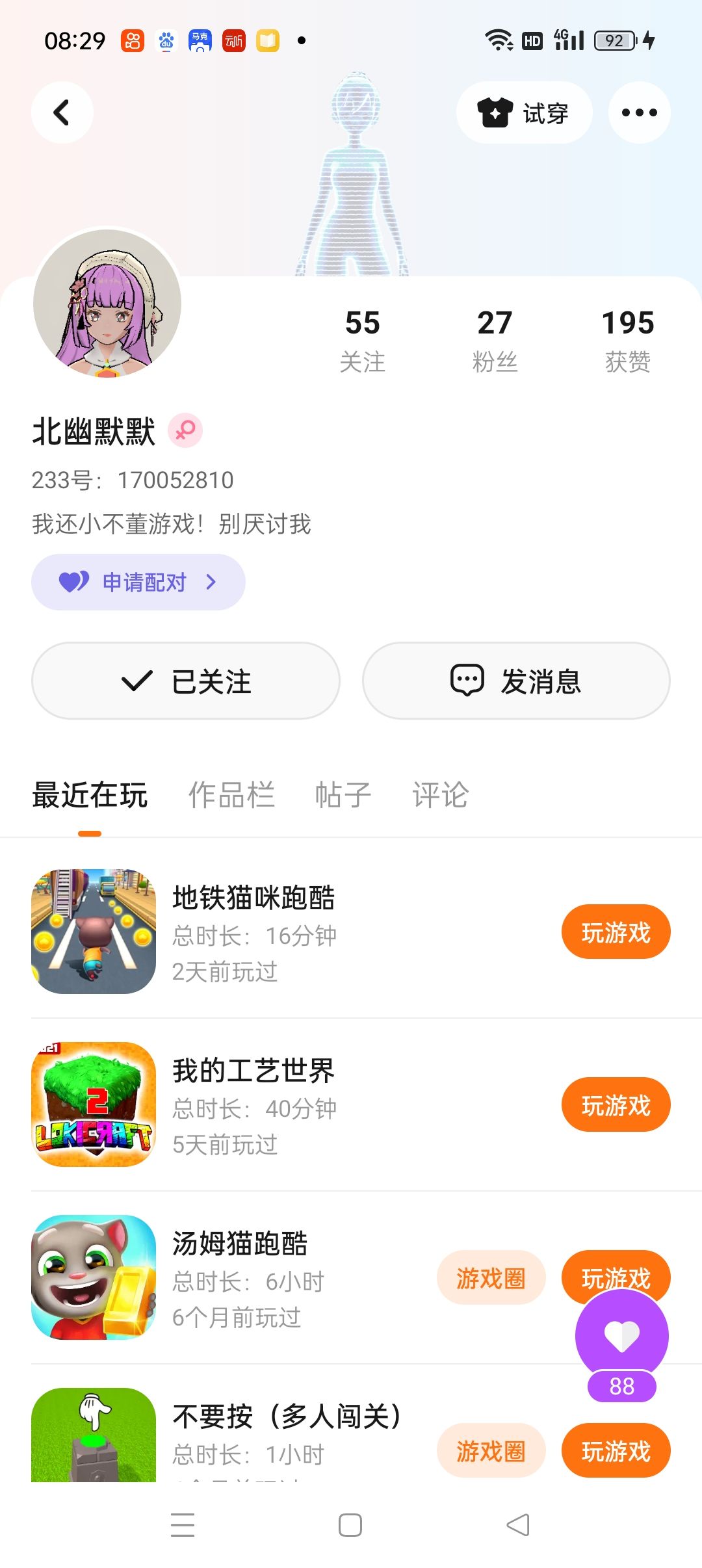View 北幽默默's profile avatar
The height and width of the screenshot is (1568, 702).
click(x=107, y=303)
